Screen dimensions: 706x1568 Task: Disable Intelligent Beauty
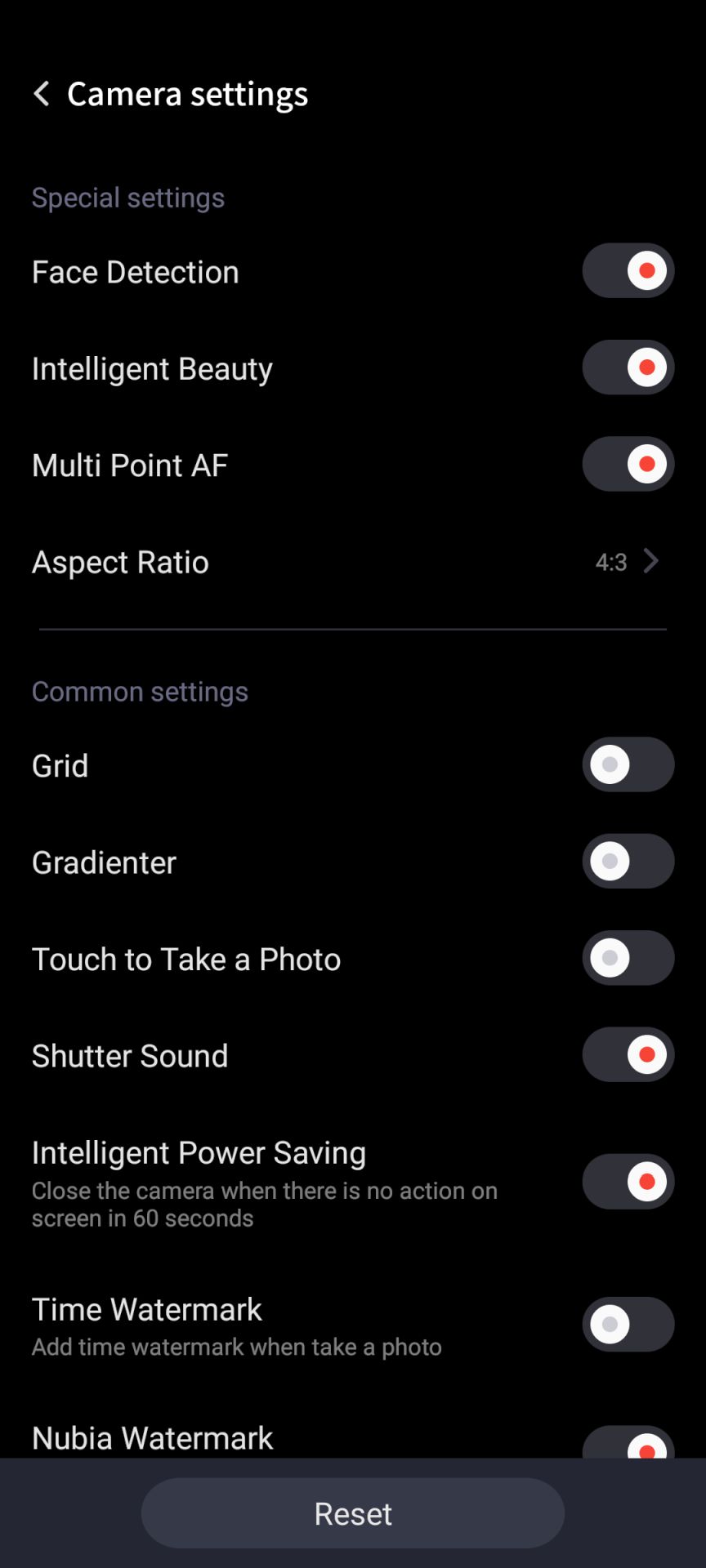(628, 367)
